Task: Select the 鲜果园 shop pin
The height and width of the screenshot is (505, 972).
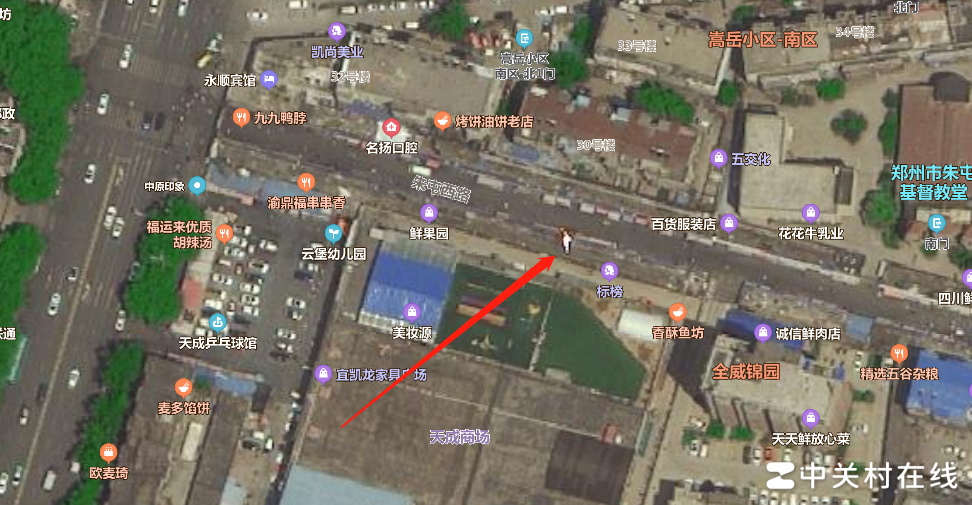Action: 429,212
